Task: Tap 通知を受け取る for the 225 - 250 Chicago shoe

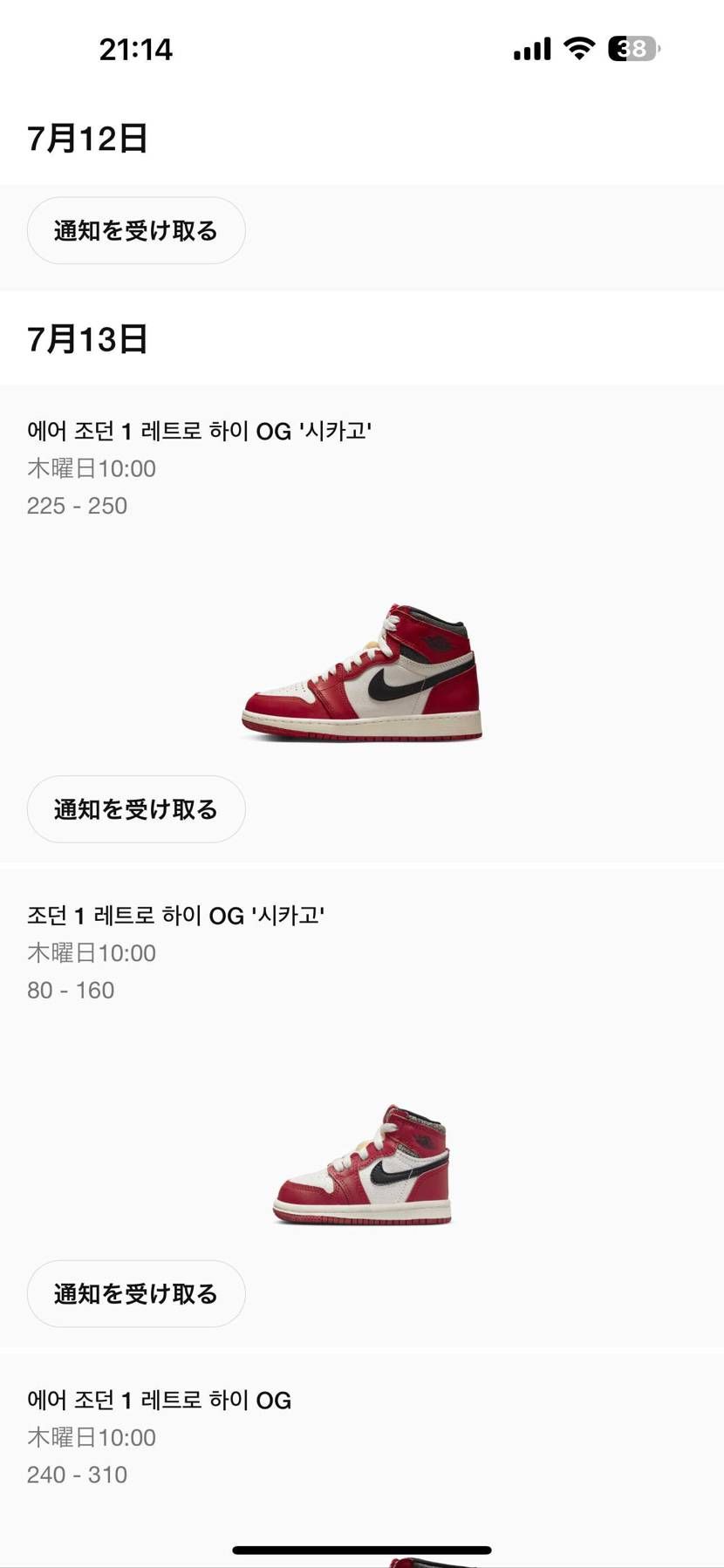Action: 136,809
